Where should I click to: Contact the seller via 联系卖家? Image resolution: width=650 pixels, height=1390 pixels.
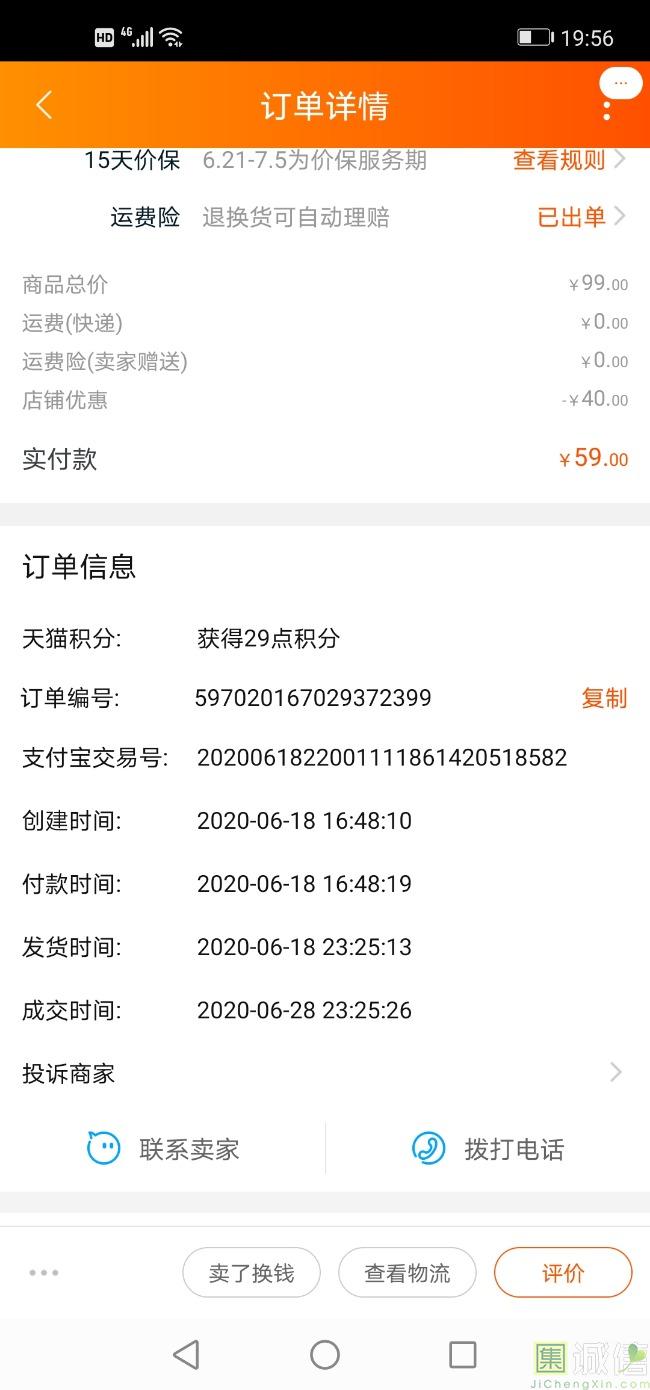[164, 1149]
